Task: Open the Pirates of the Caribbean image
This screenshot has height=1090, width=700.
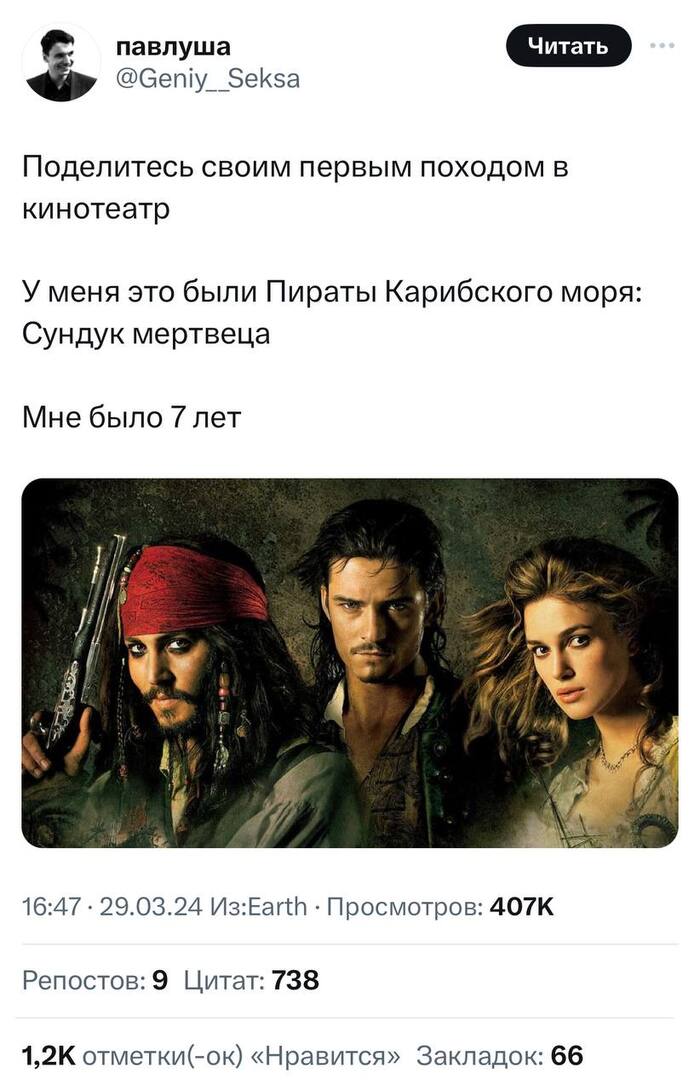Action: click(350, 662)
